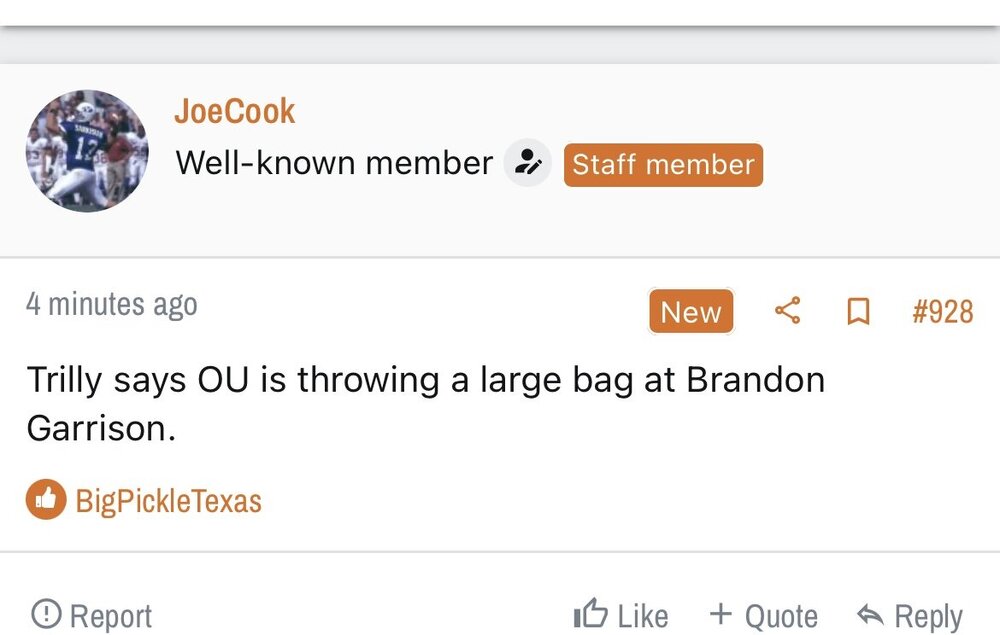Bookmark this post

[857, 312]
